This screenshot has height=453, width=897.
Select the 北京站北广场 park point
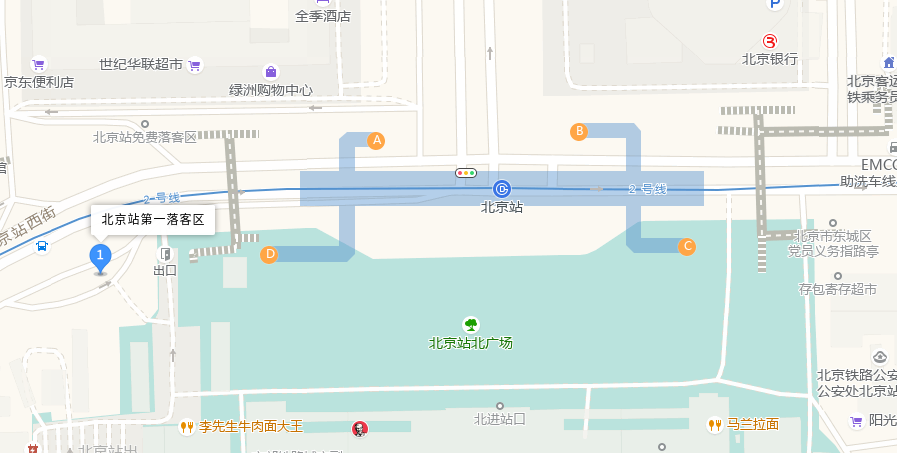471,325
